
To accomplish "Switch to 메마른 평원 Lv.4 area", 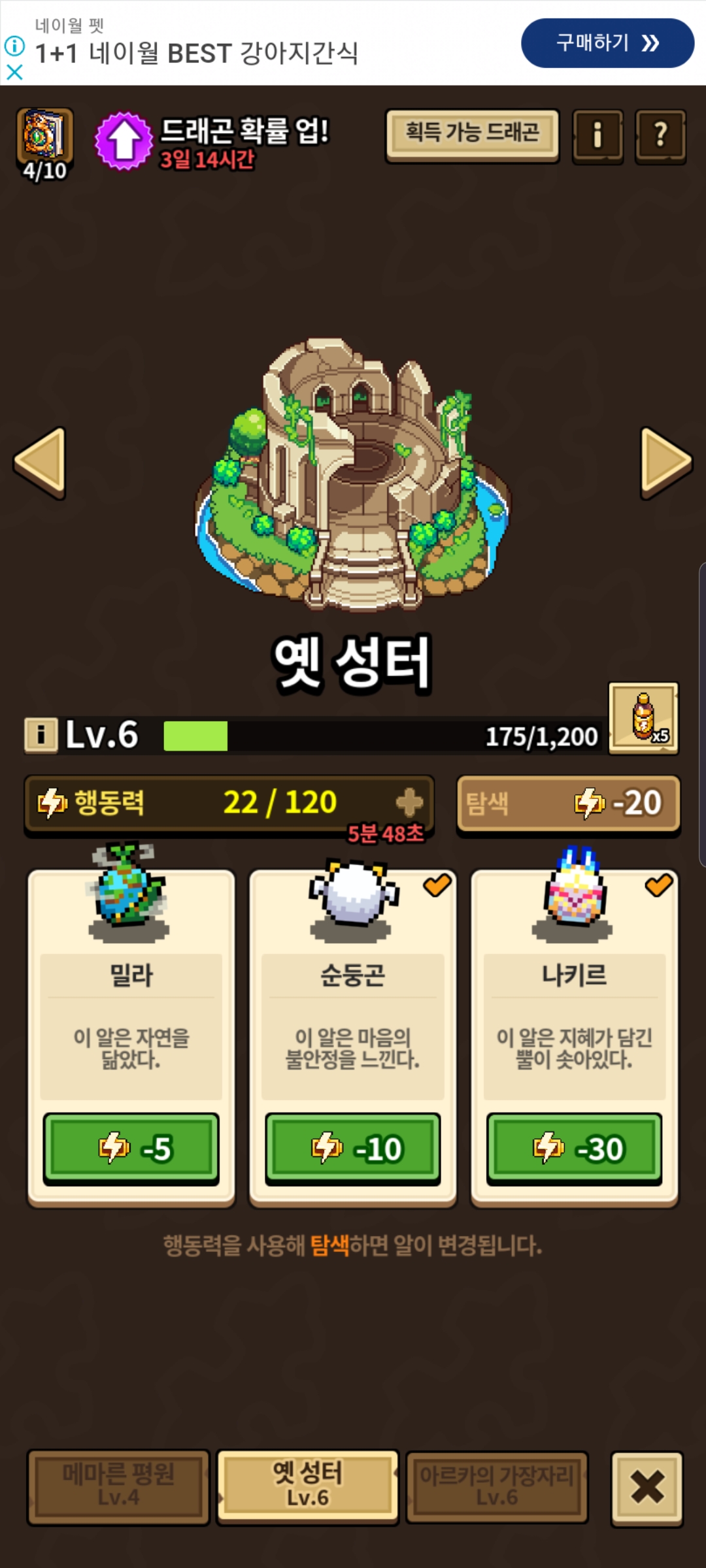I will 118,1486.
